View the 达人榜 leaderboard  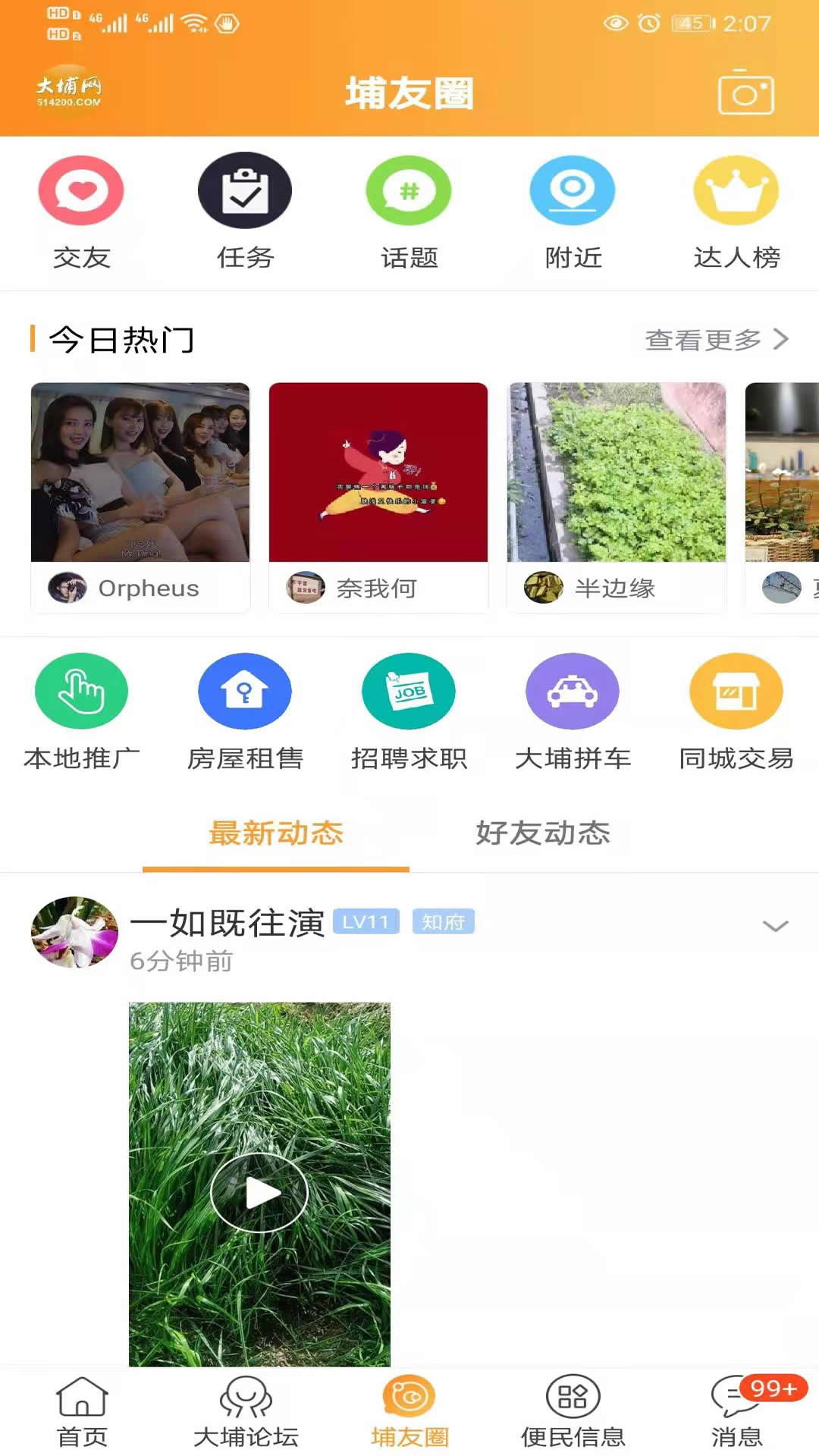pyautogui.click(x=736, y=191)
